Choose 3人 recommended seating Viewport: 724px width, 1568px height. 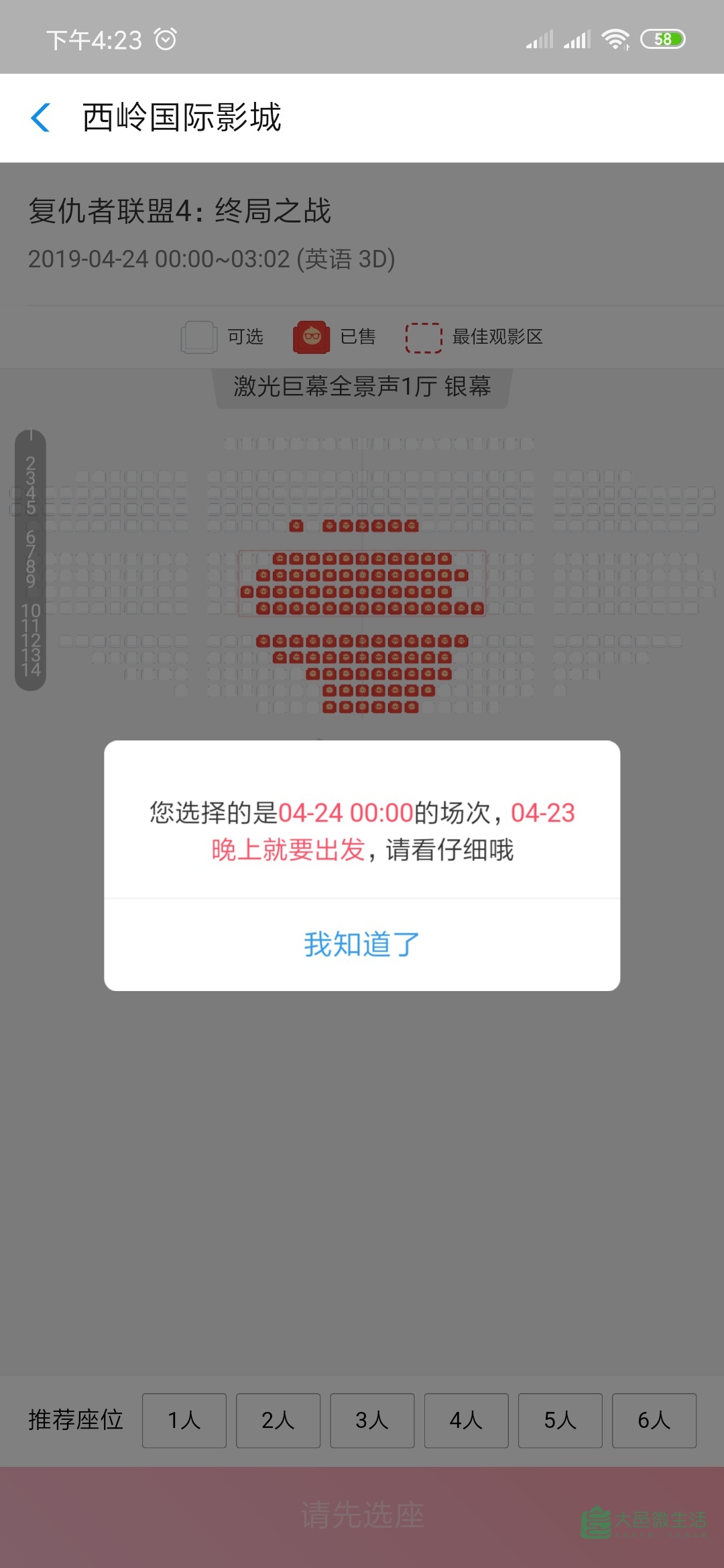372,1420
